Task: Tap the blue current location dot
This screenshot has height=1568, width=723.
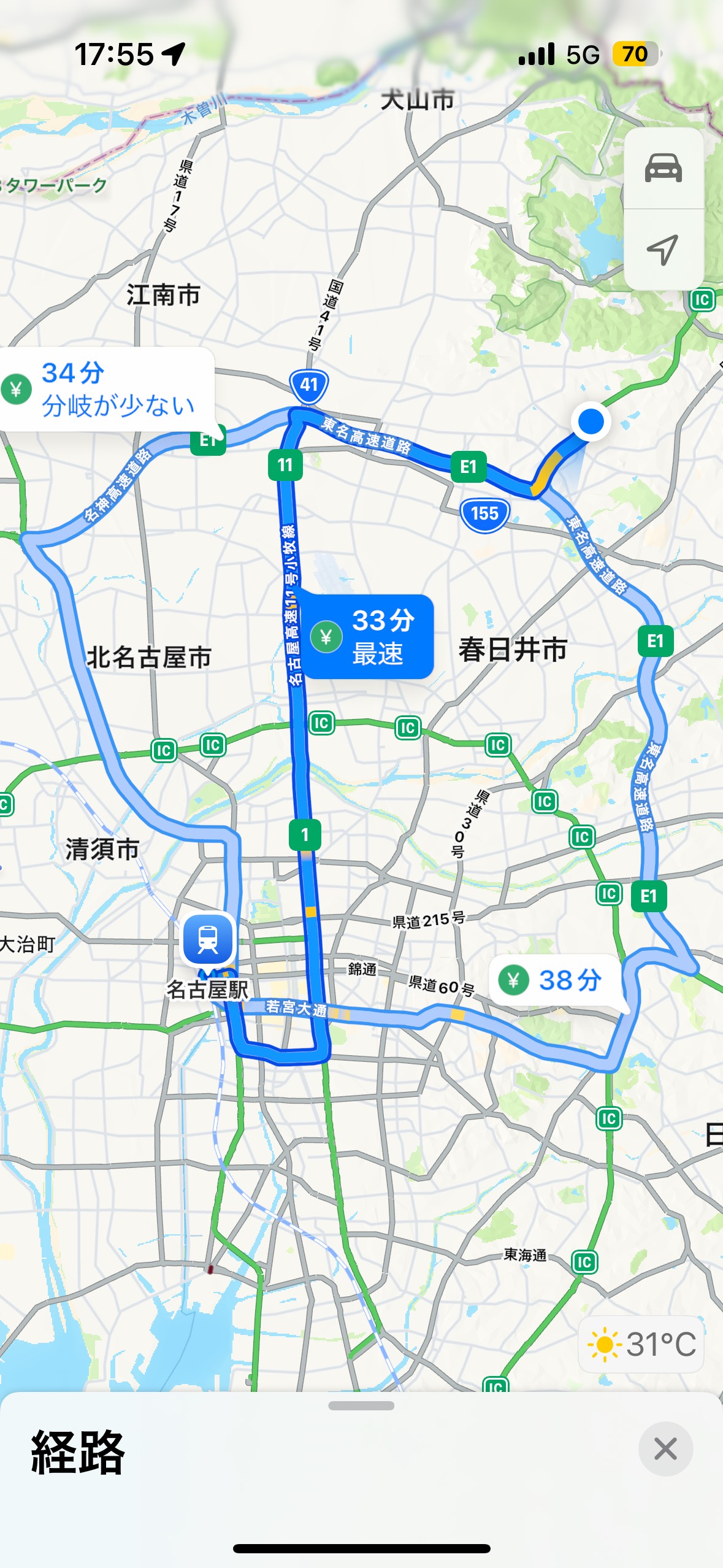Action: (591, 421)
